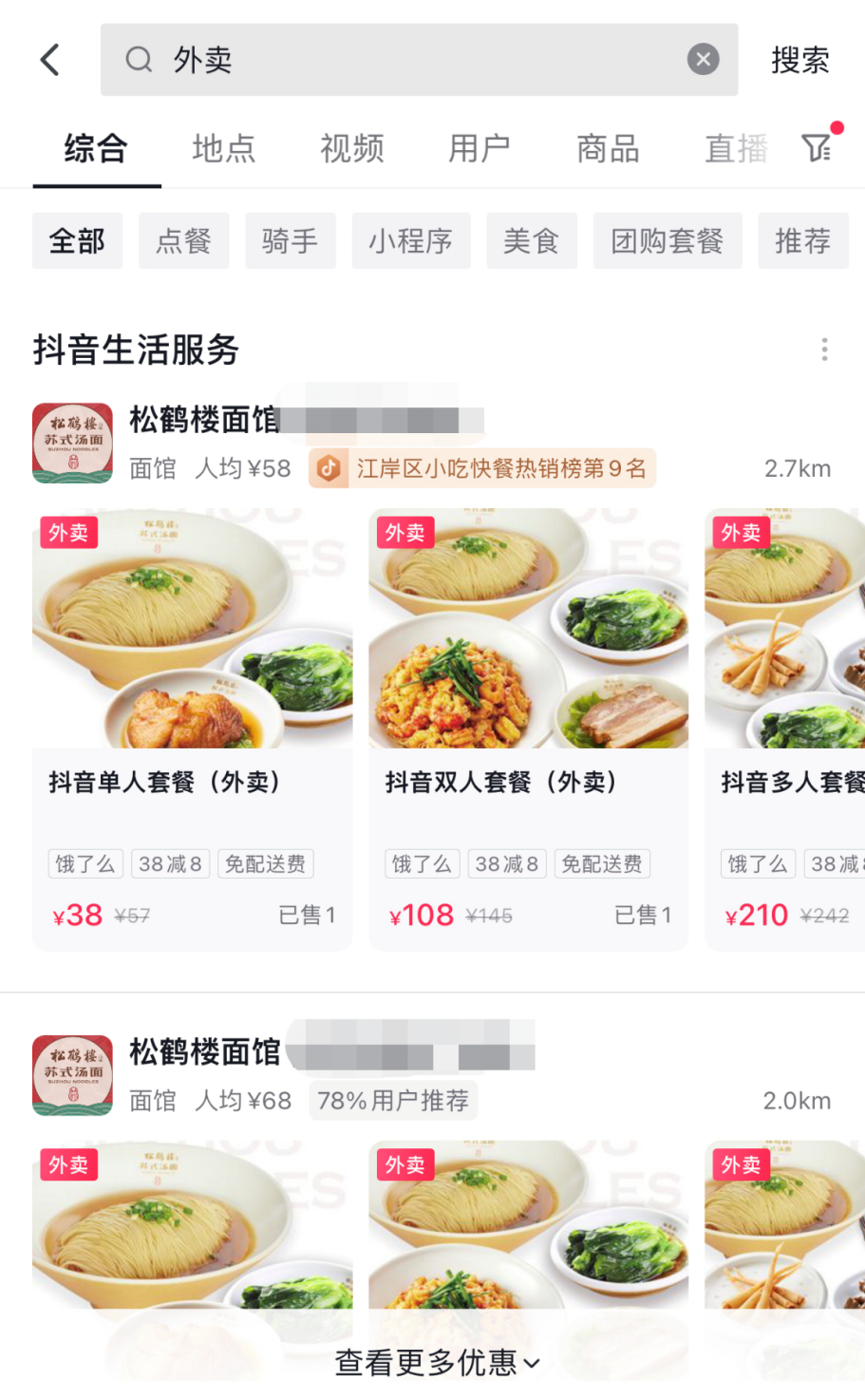
Task: Open the 用户 tab
Action: tap(480, 149)
